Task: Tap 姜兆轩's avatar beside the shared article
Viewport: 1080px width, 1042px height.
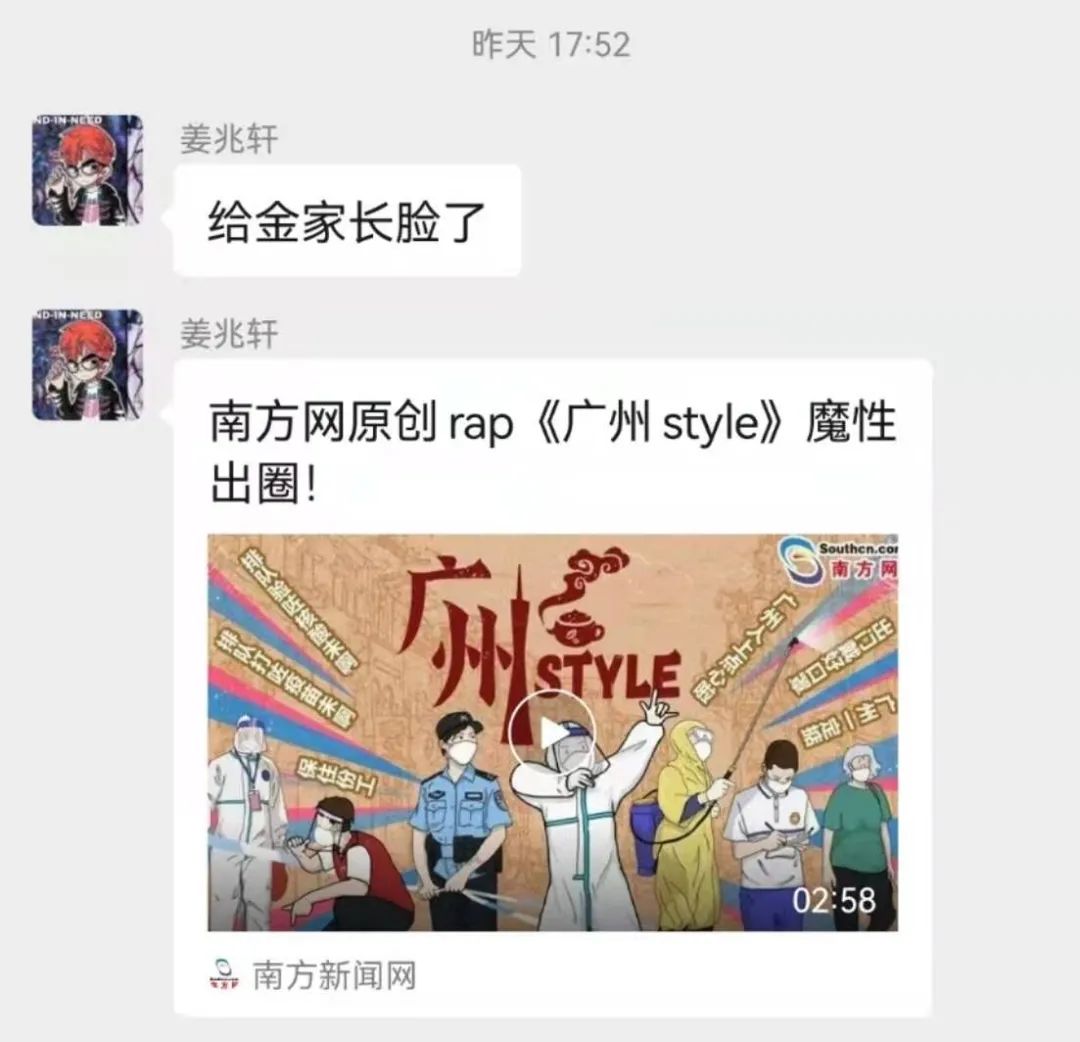Action: tap(88, 364)
